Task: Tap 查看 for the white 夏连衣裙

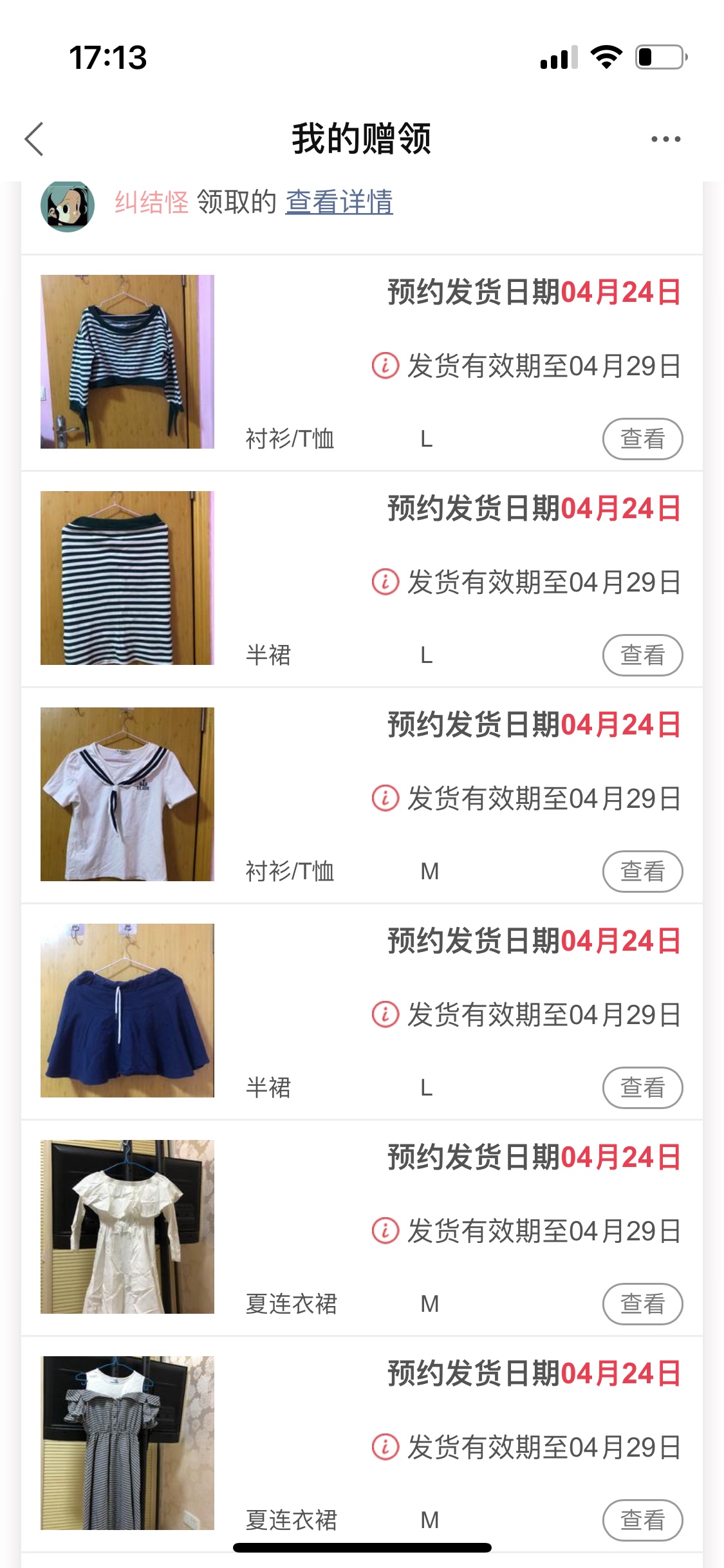Action: coord(642,1304)
